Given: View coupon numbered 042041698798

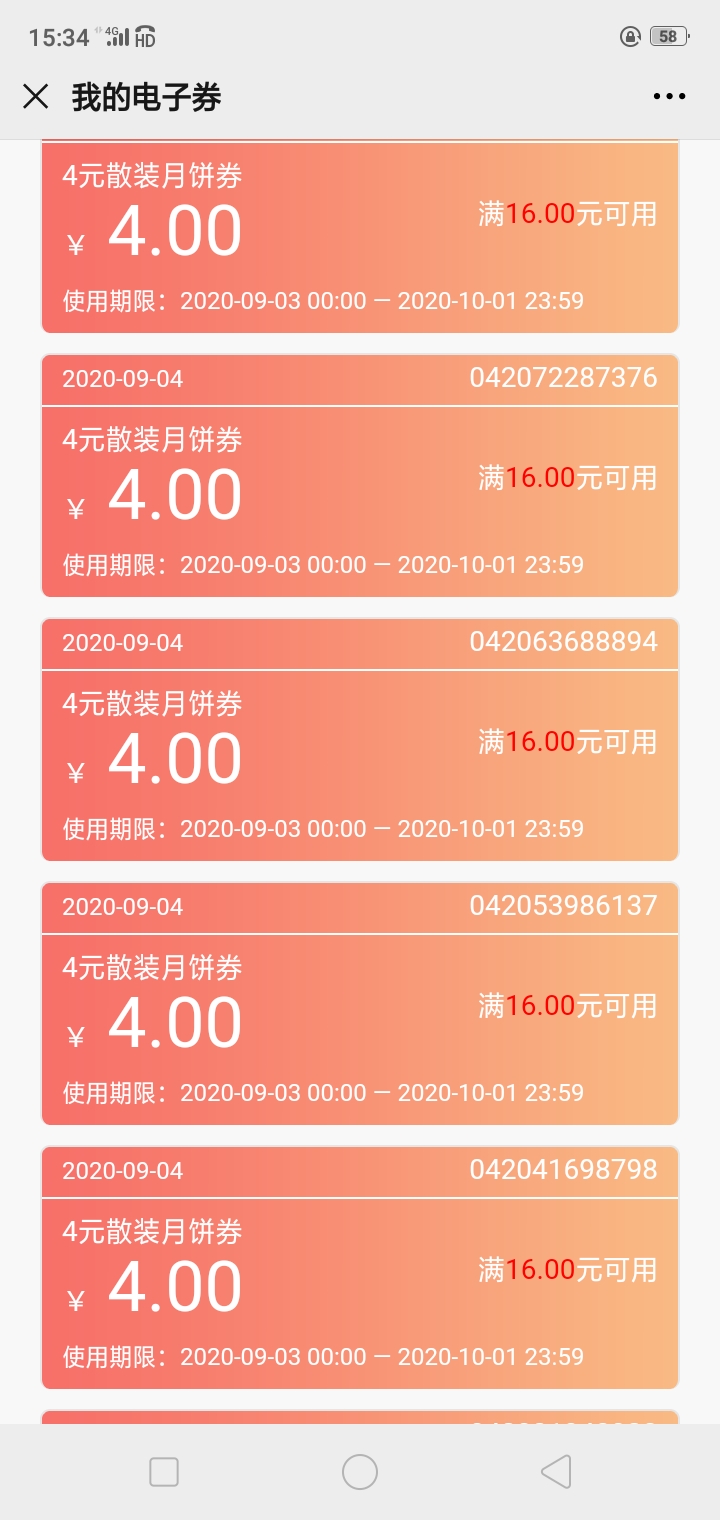Looking at the screenshot, I should point(360,1268).
